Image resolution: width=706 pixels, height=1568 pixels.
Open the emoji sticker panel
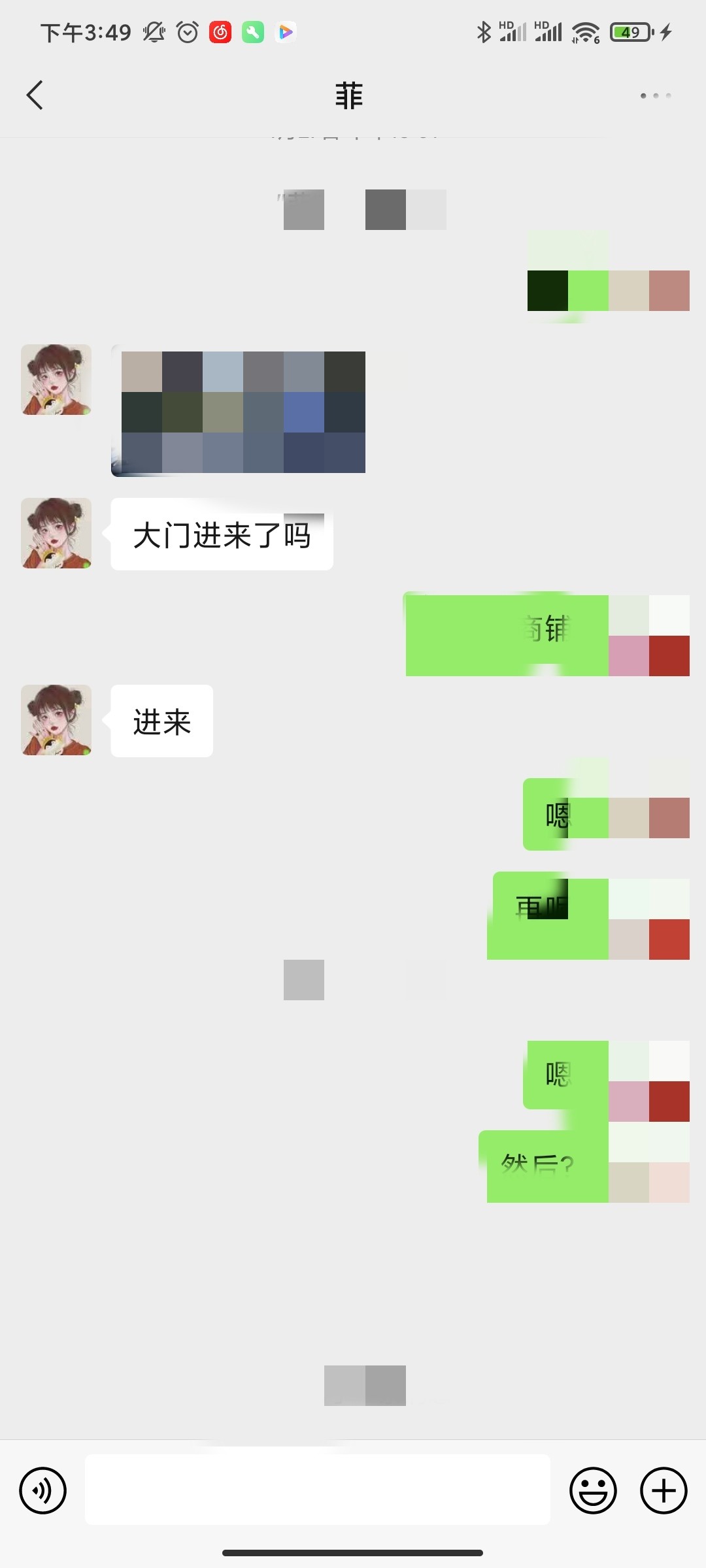click(593, 1490)
